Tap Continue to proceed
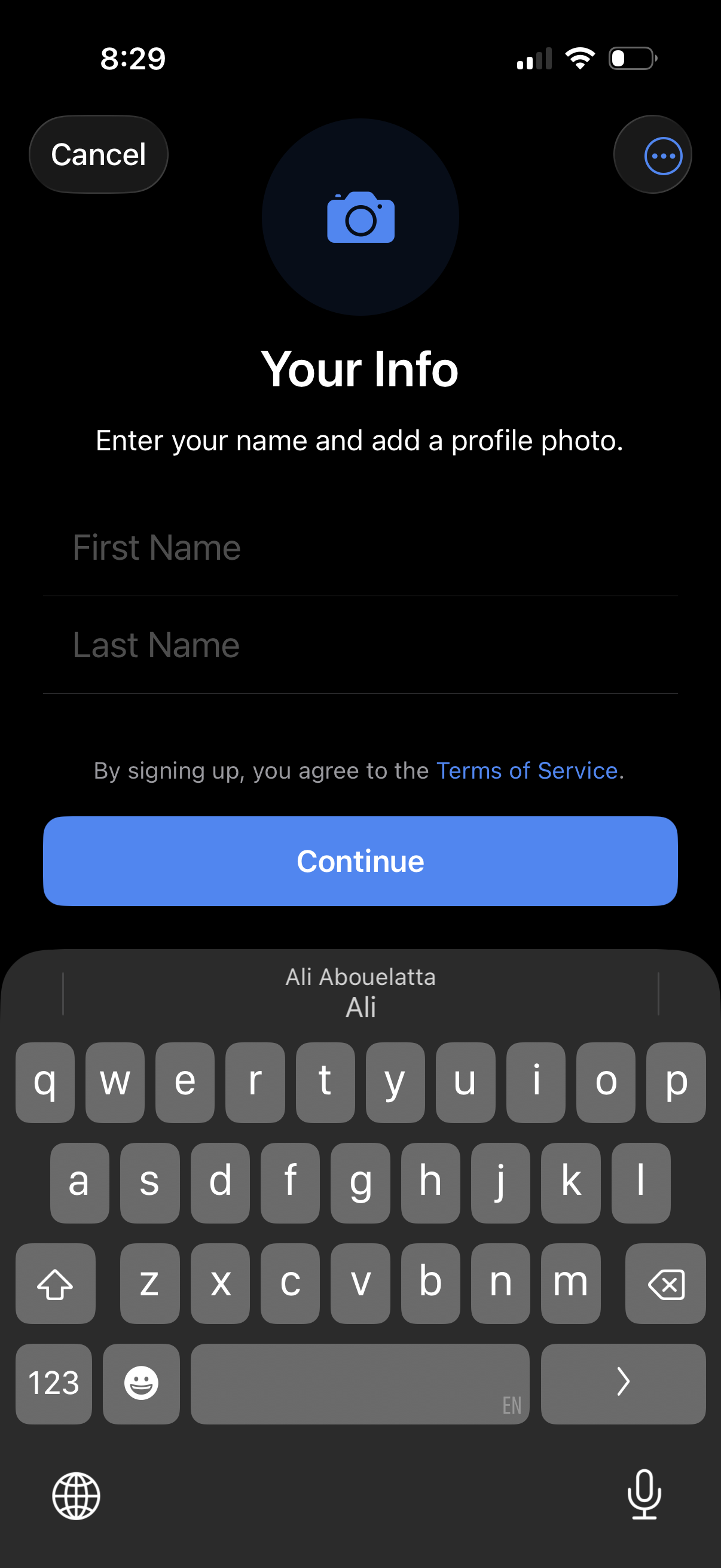 pos(360,860)
